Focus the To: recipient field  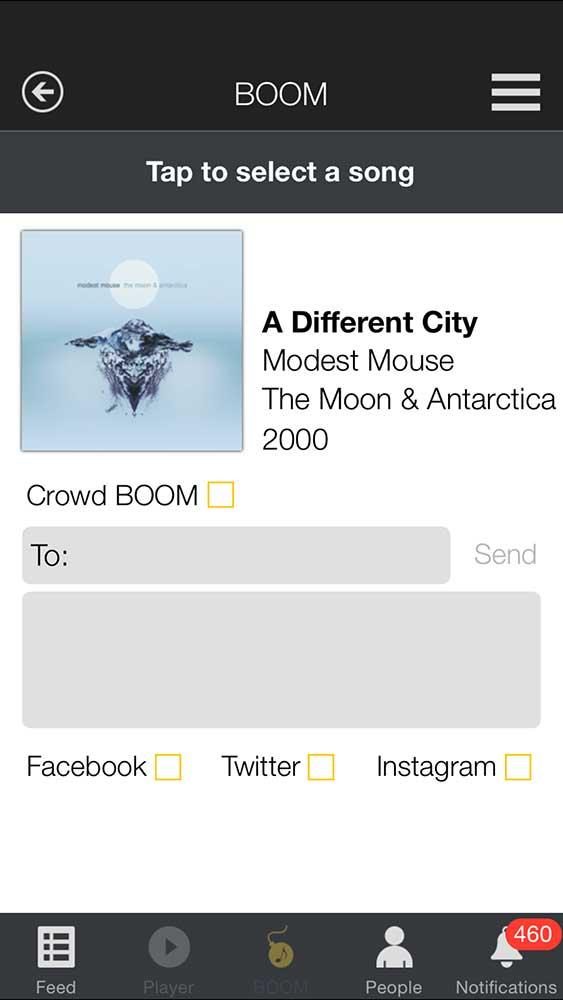pyautogui.click(x=236, y=555)
